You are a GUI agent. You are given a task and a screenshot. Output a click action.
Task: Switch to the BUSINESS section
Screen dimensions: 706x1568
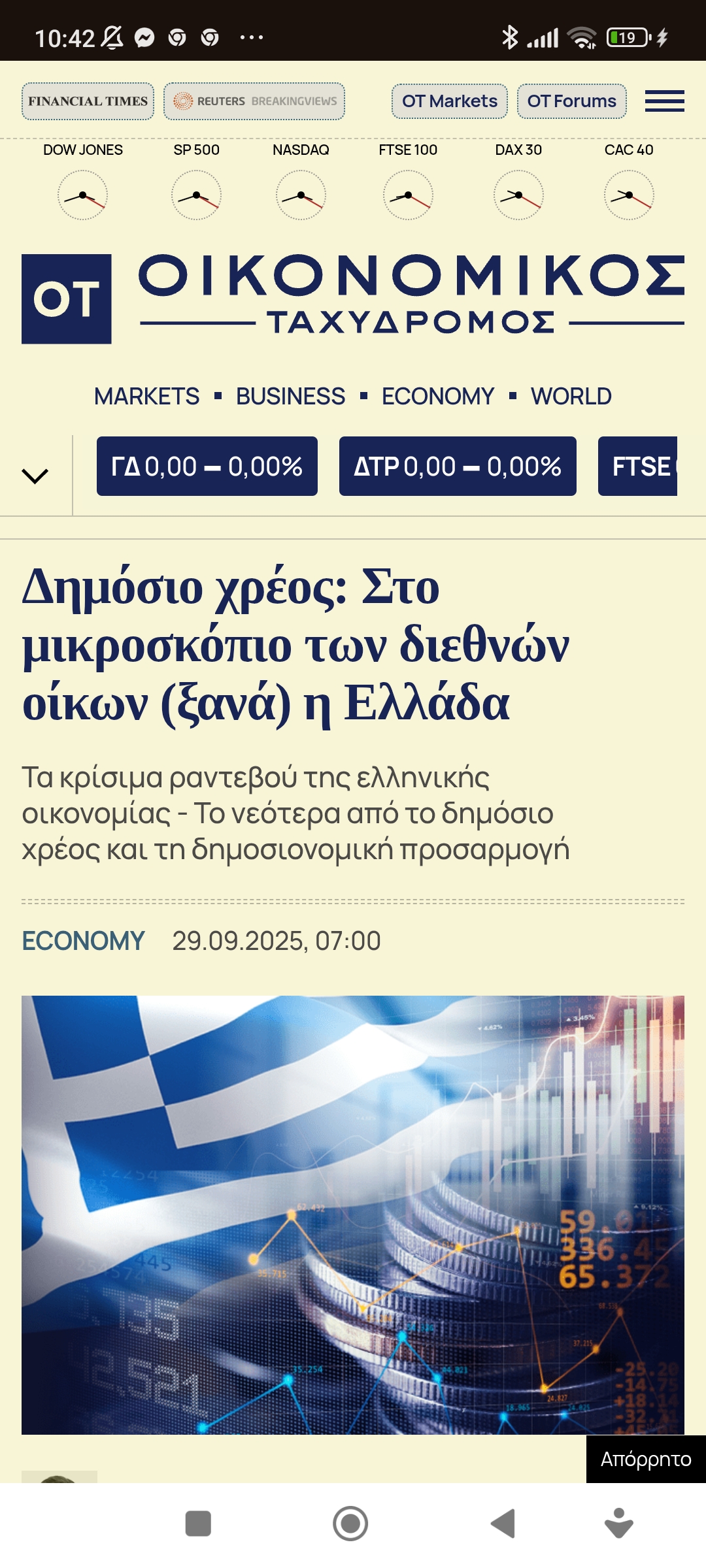(290, 397)
